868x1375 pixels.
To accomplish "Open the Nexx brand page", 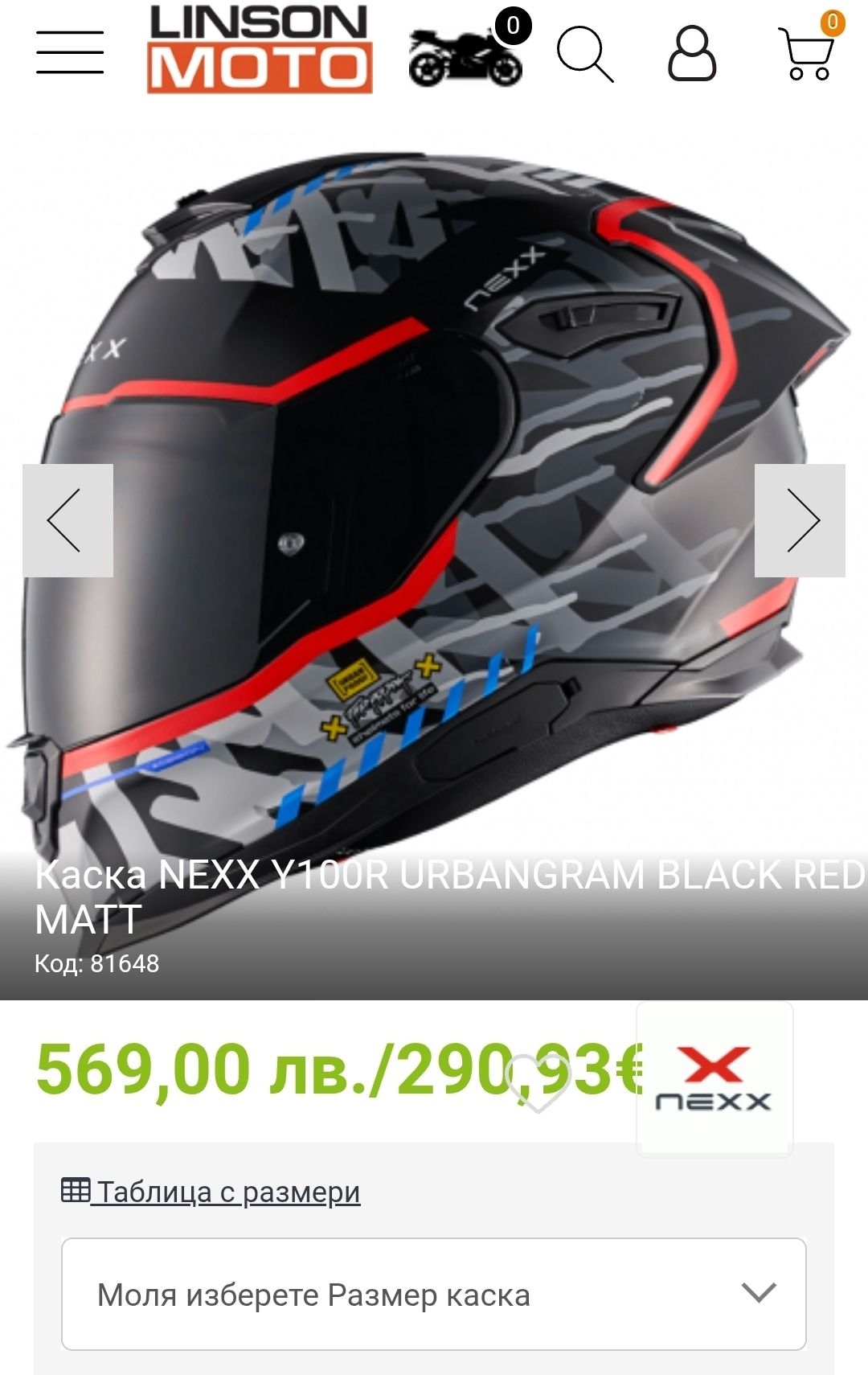I will click(714, 1080).
